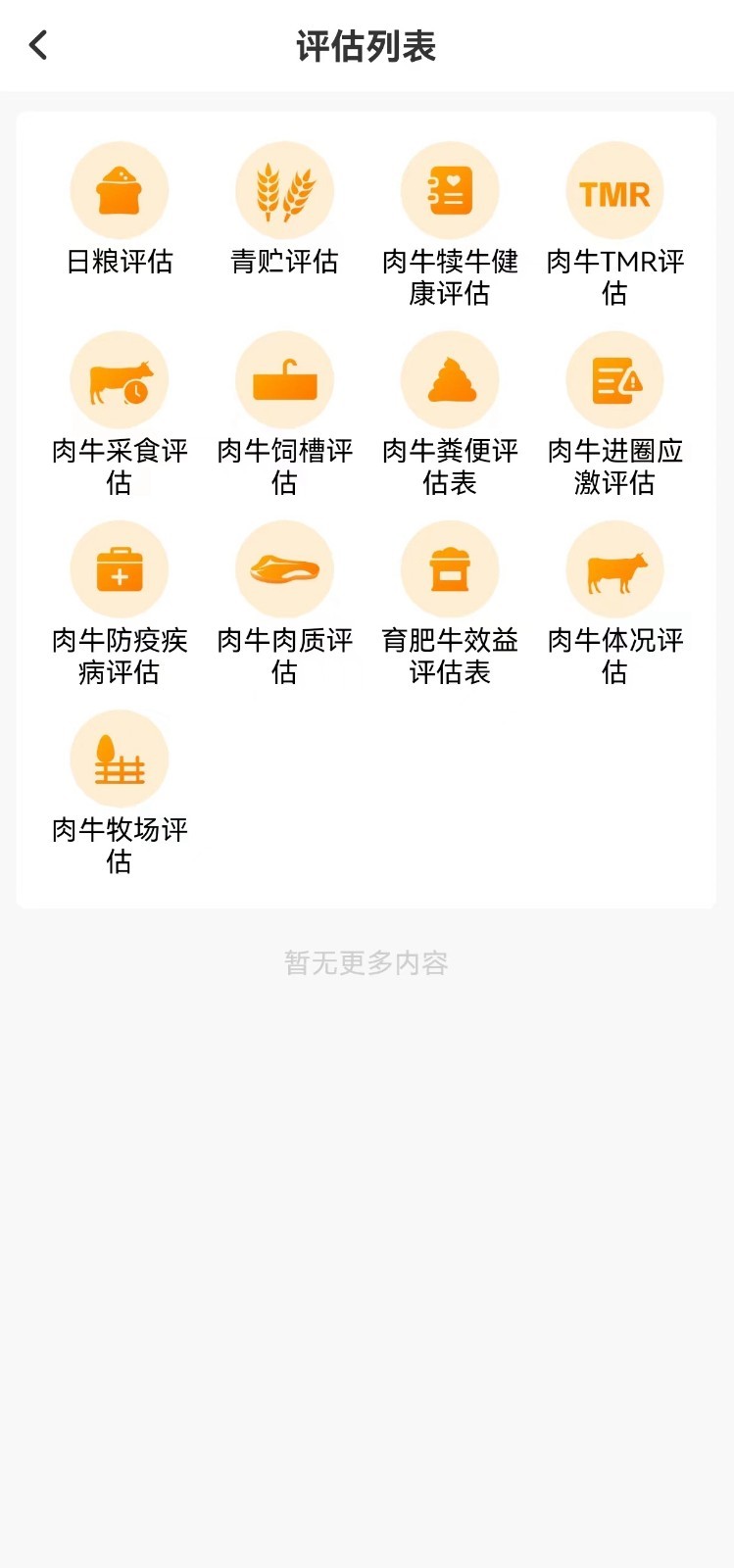Screen dimensions: 734x1568
Task: Open the 育肥牛效益评估表 barrel icon
Action: coord(450,568)
